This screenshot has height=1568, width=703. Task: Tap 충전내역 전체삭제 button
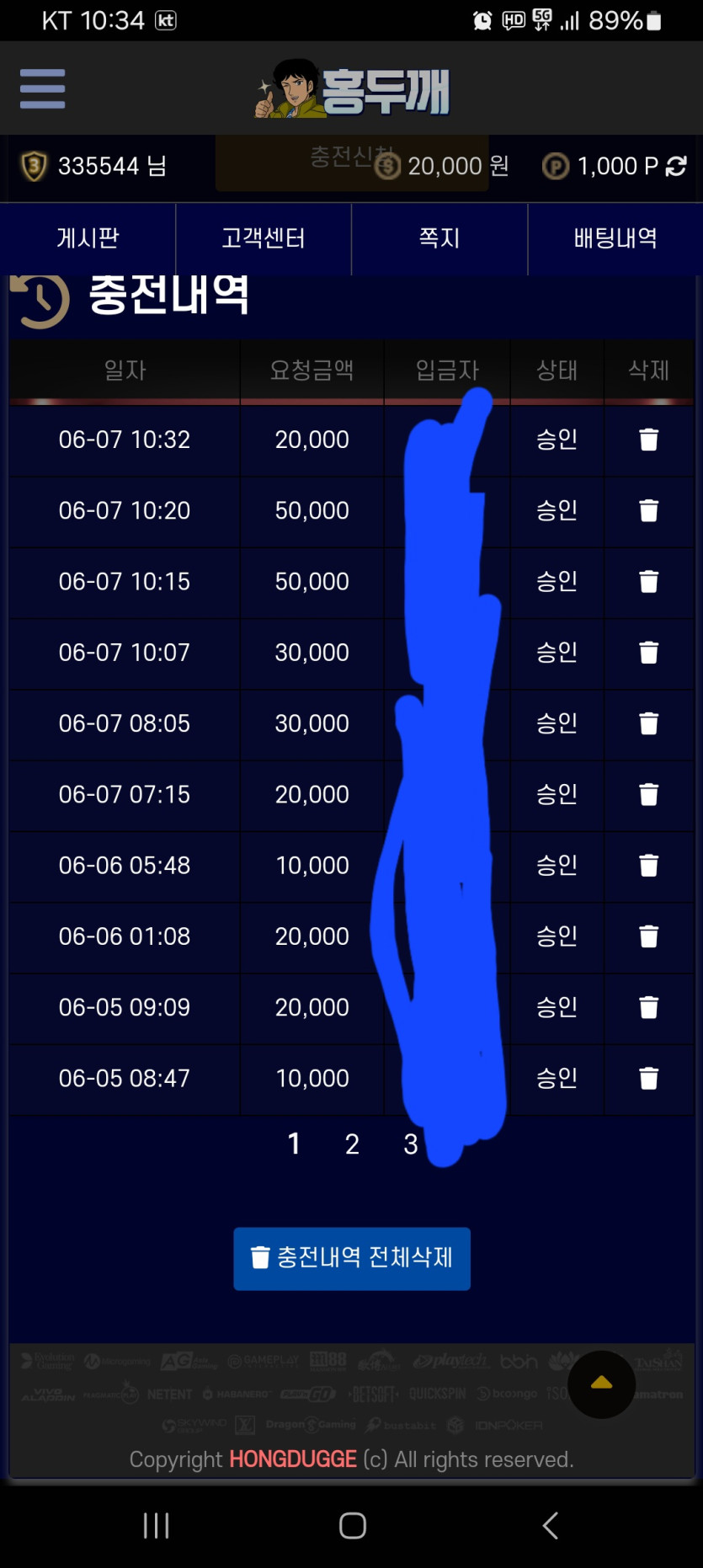pos(352,1258)
